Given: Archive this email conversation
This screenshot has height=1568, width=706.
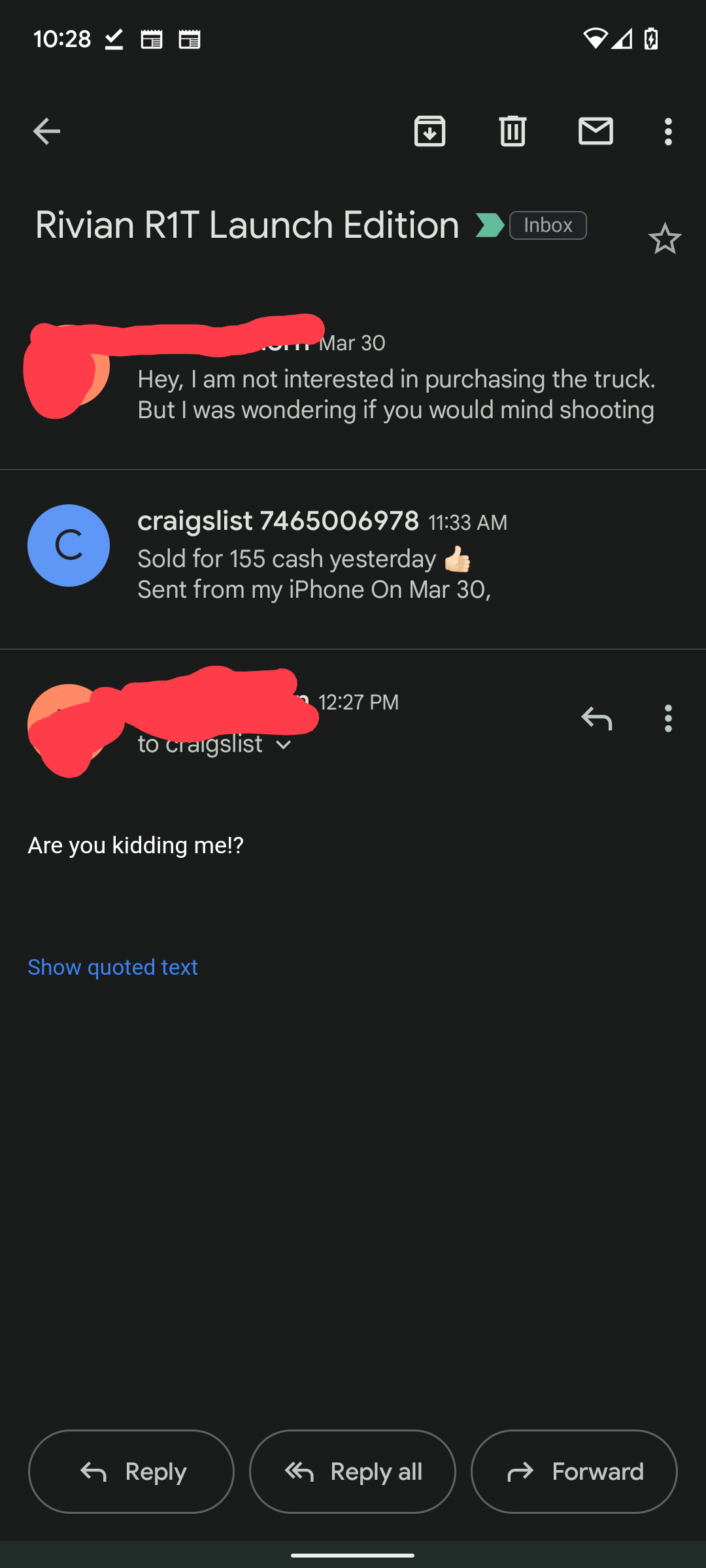Looking at the screenshot, I should (429, 131).
